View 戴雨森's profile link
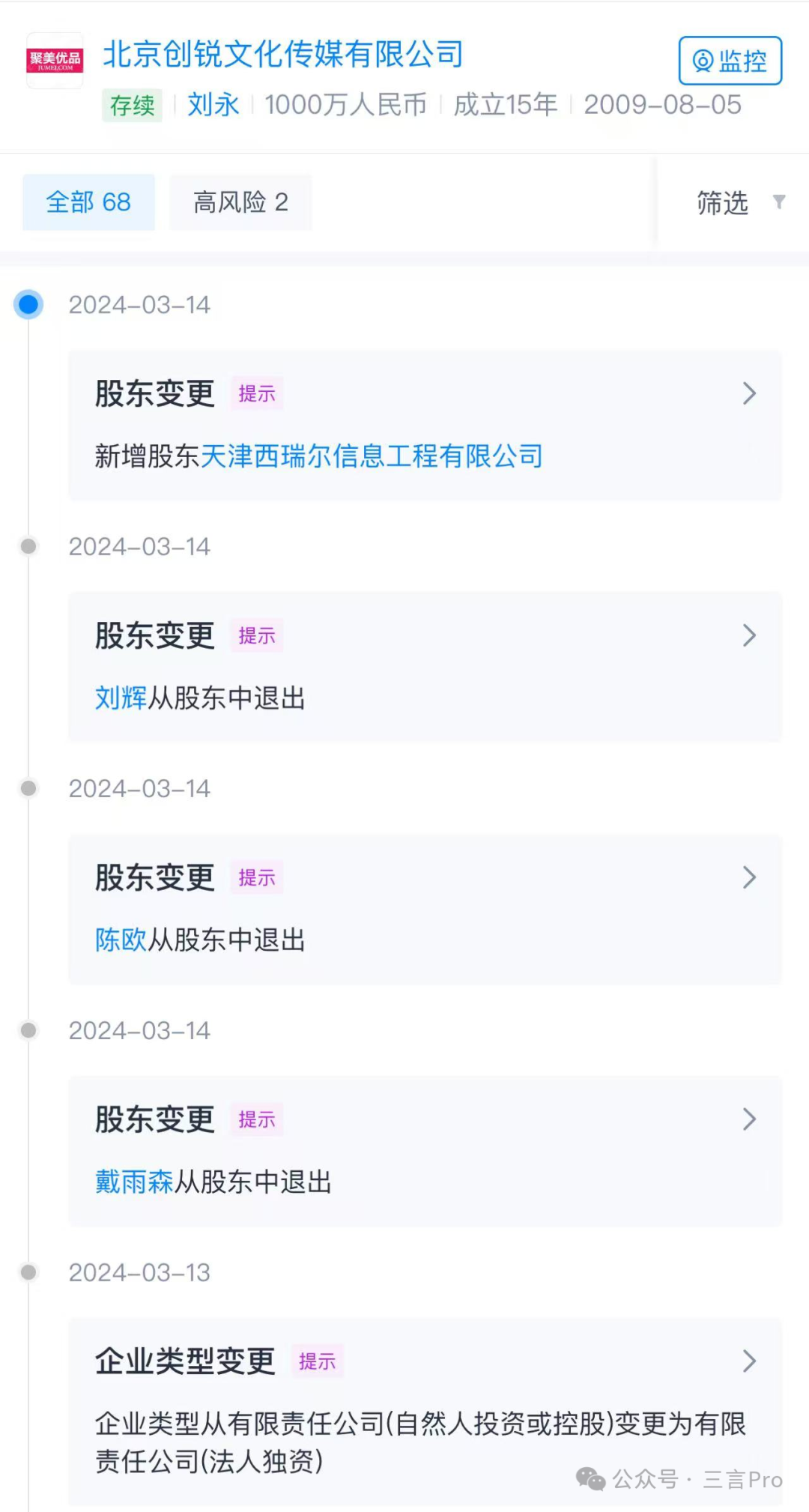809x1512 pixels. point(134,1182)
